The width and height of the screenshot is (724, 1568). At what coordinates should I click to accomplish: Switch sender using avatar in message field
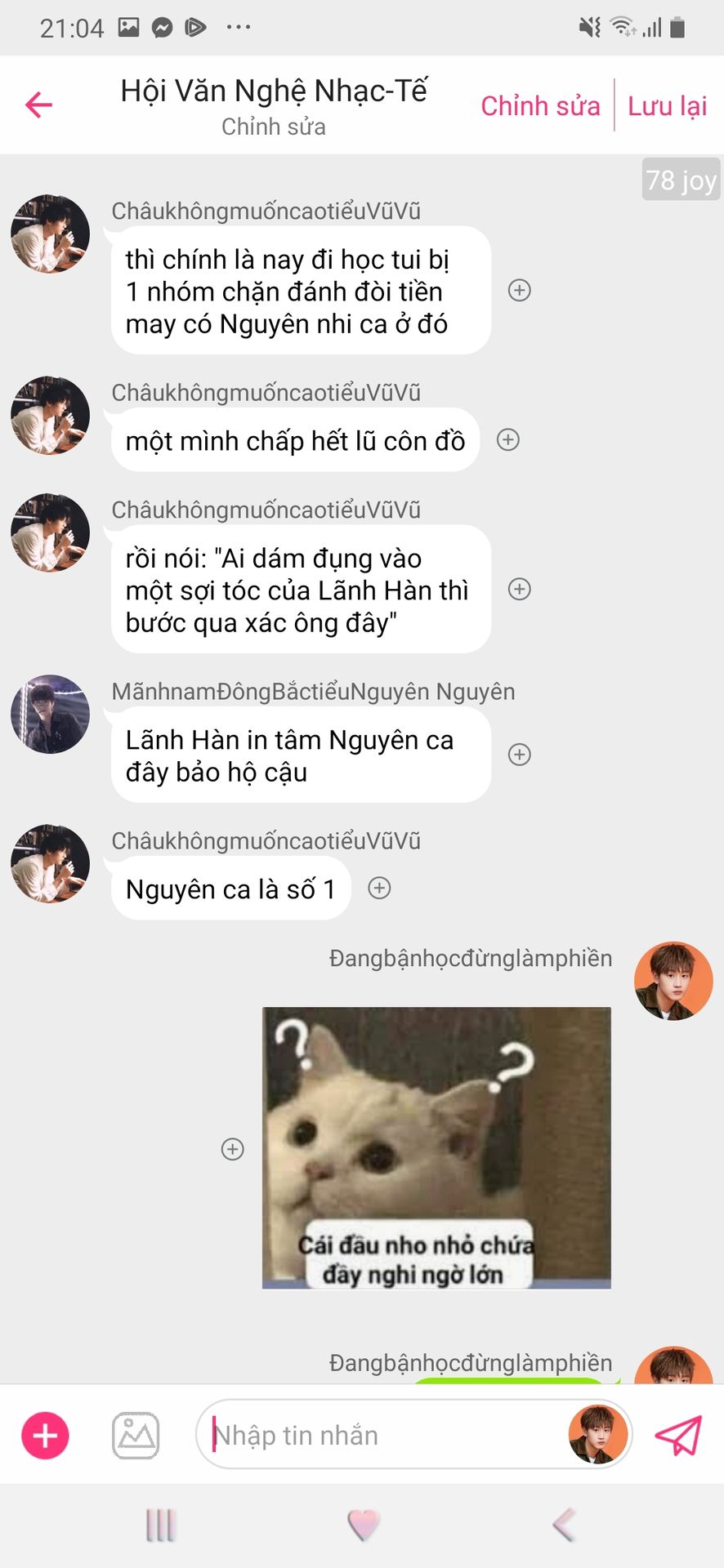[x=598, y=1435]
